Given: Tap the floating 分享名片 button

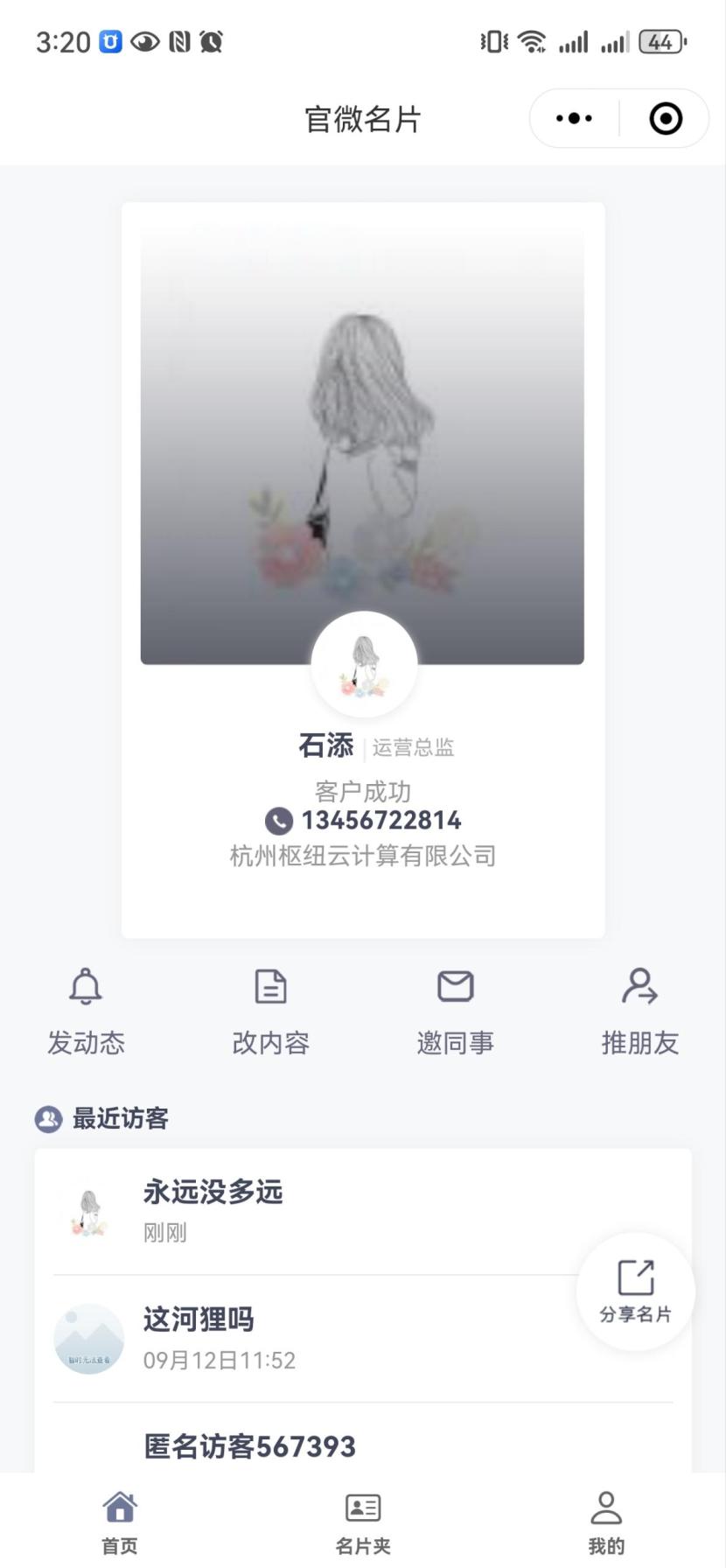Looking at the screenshot, I should pyautogui.click(x=636, y=1291).
